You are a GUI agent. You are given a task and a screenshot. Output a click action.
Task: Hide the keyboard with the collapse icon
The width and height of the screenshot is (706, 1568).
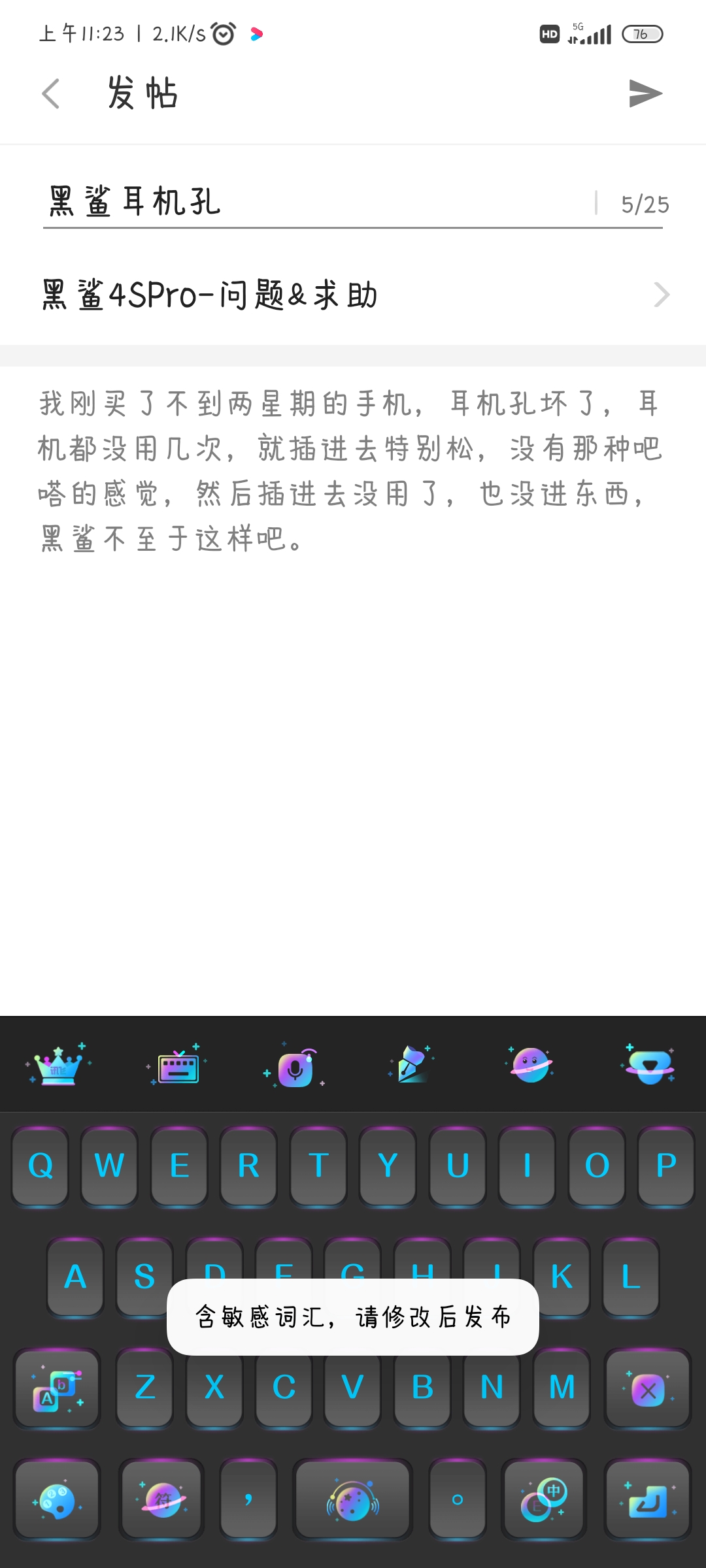click(x=648, y=1064)
